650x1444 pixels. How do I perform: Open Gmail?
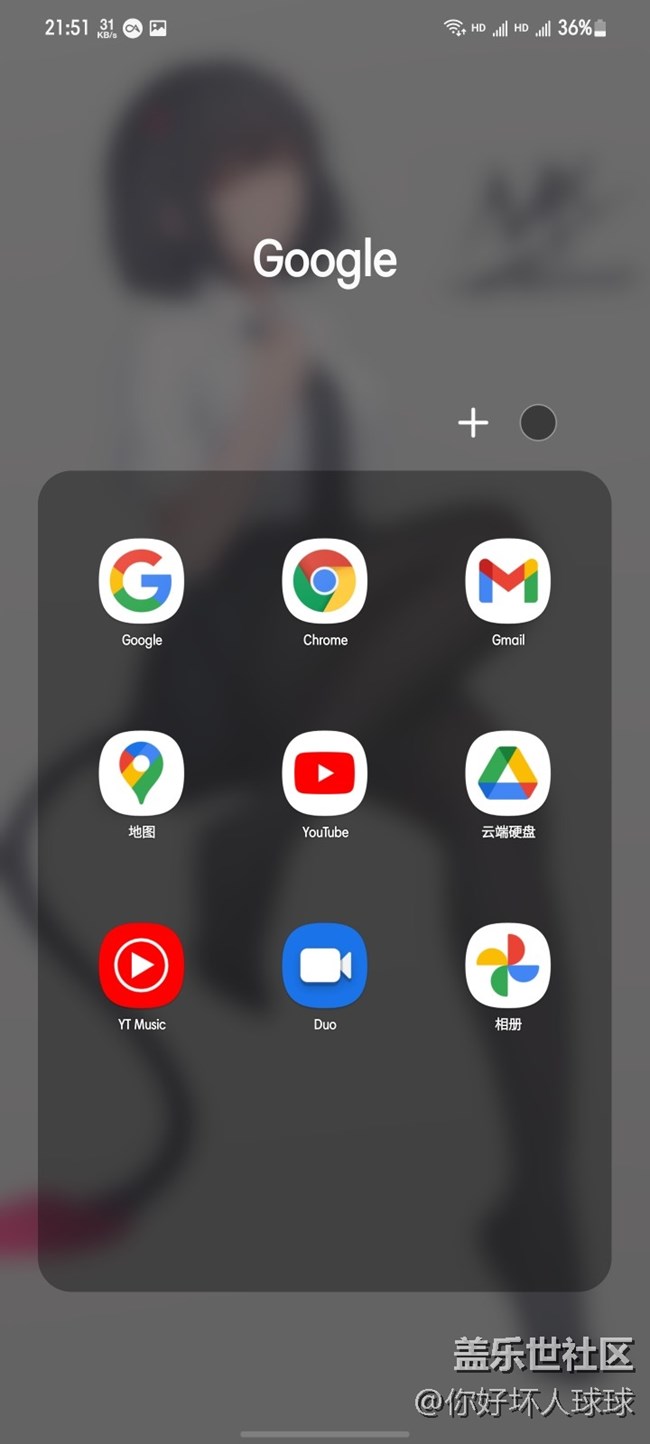pyautogui.click(x=508, y=582)
